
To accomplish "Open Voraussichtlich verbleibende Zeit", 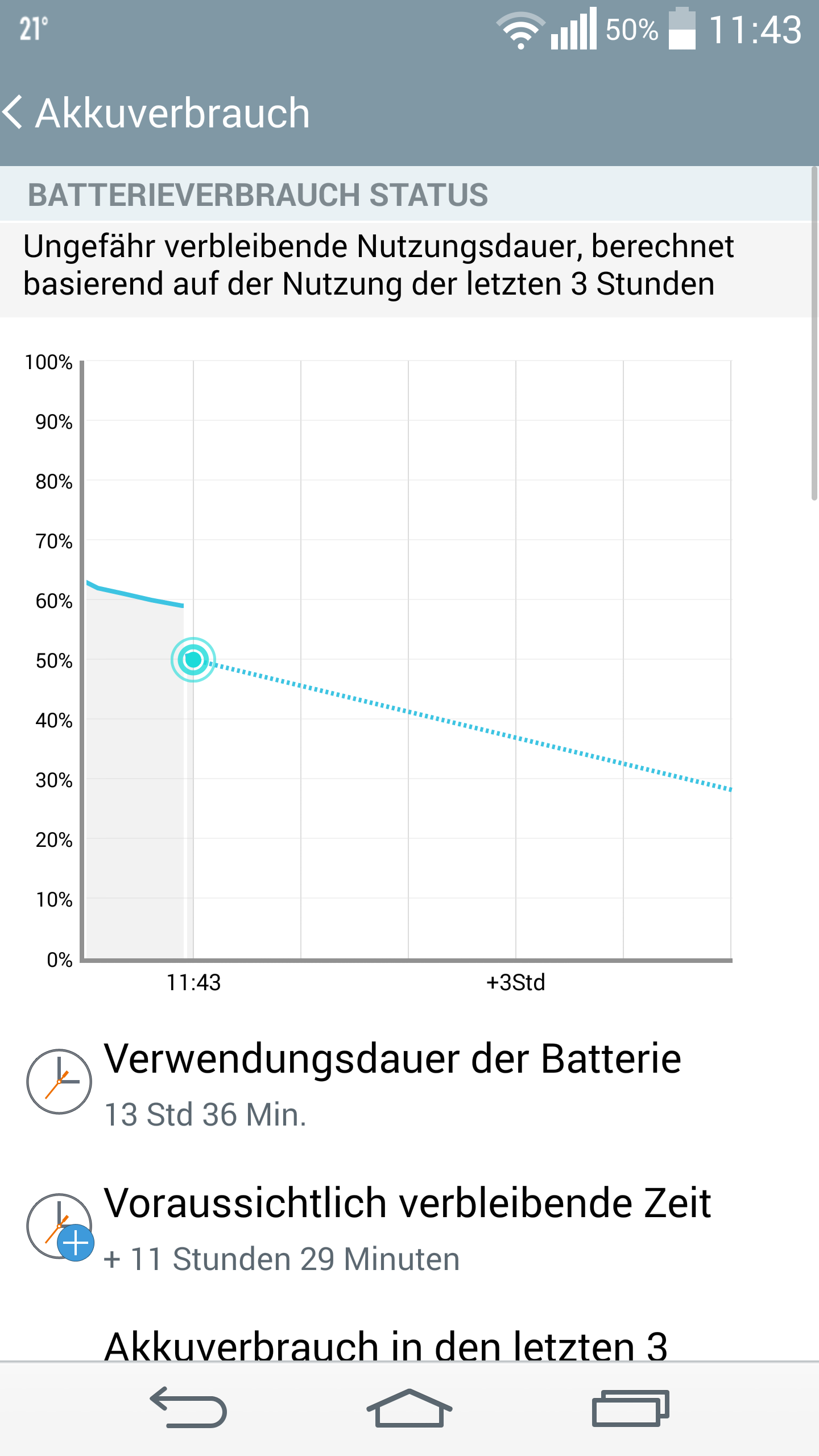I will [409, 1227].
